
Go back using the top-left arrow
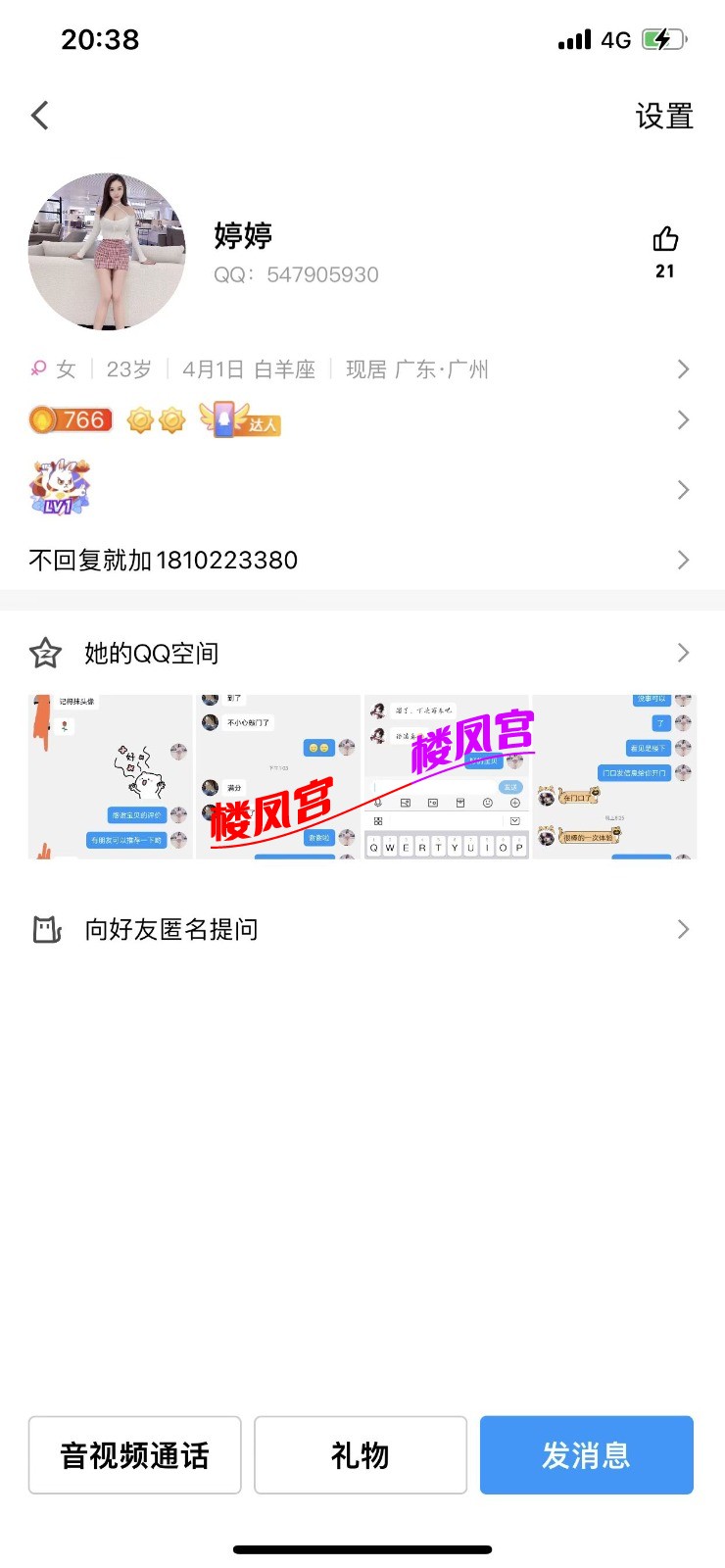coord(40,116)
